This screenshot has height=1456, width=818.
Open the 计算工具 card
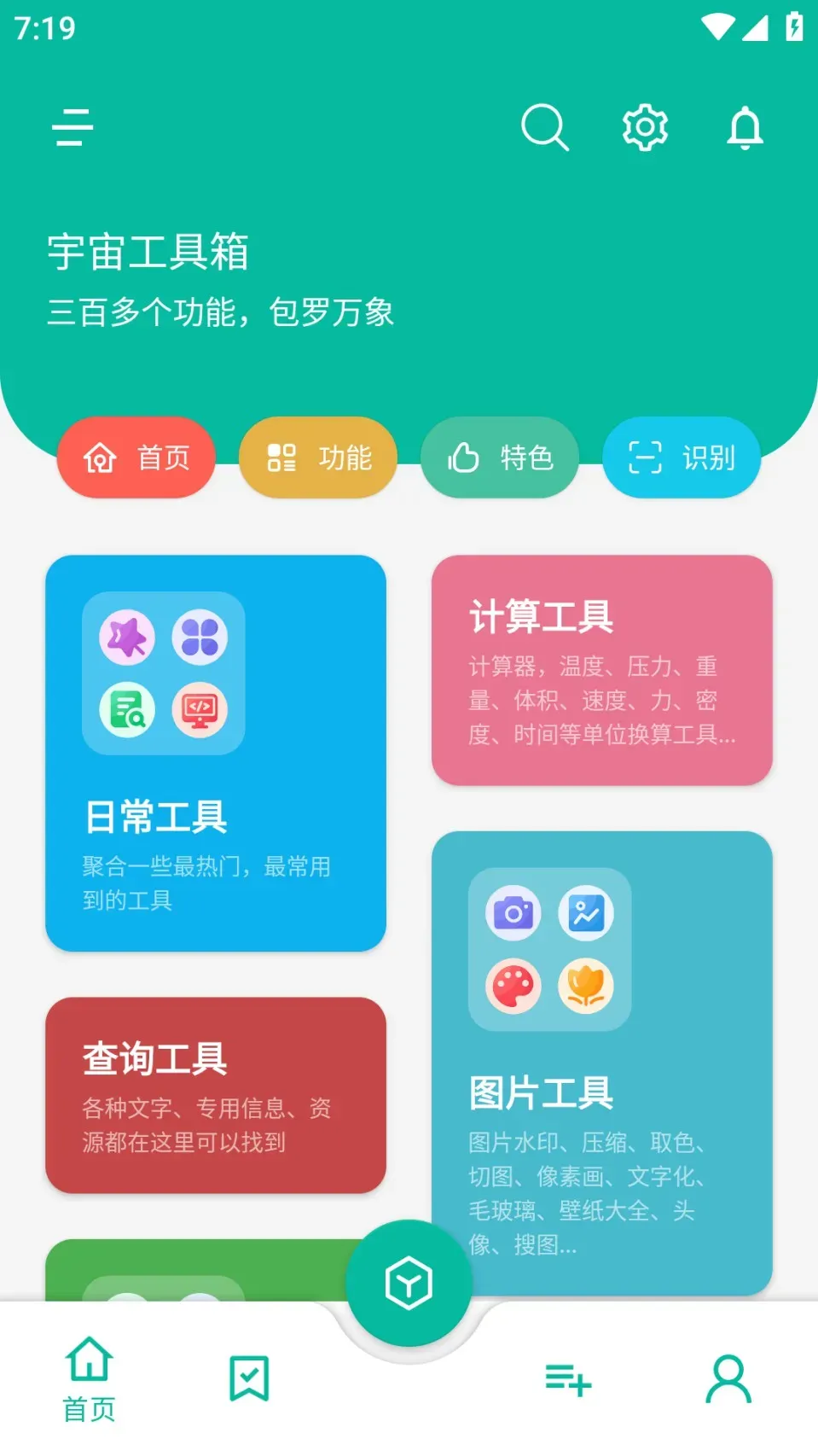click(x=602, y=670)
